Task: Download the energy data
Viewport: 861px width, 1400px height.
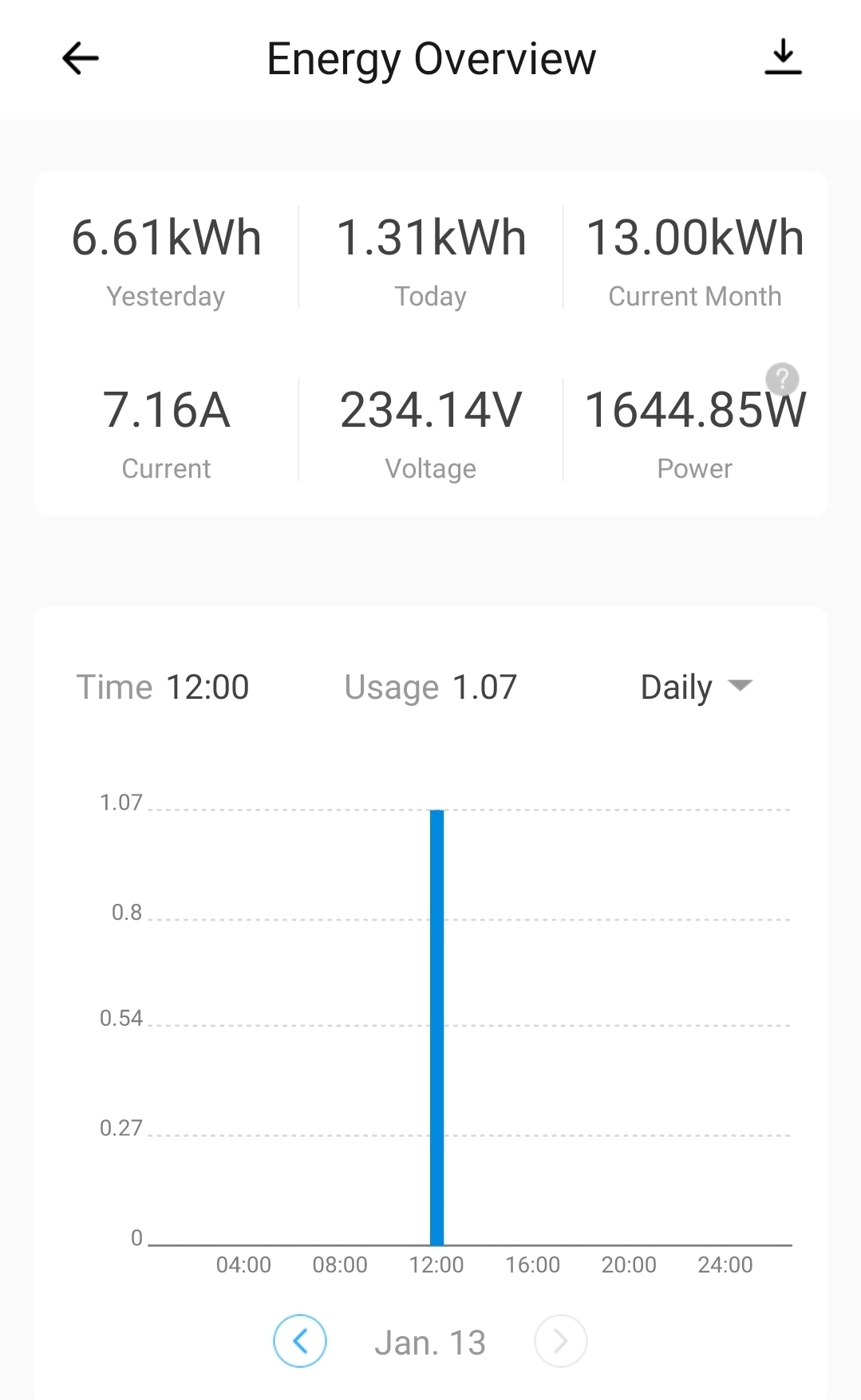Action: [x=783, y=57]
